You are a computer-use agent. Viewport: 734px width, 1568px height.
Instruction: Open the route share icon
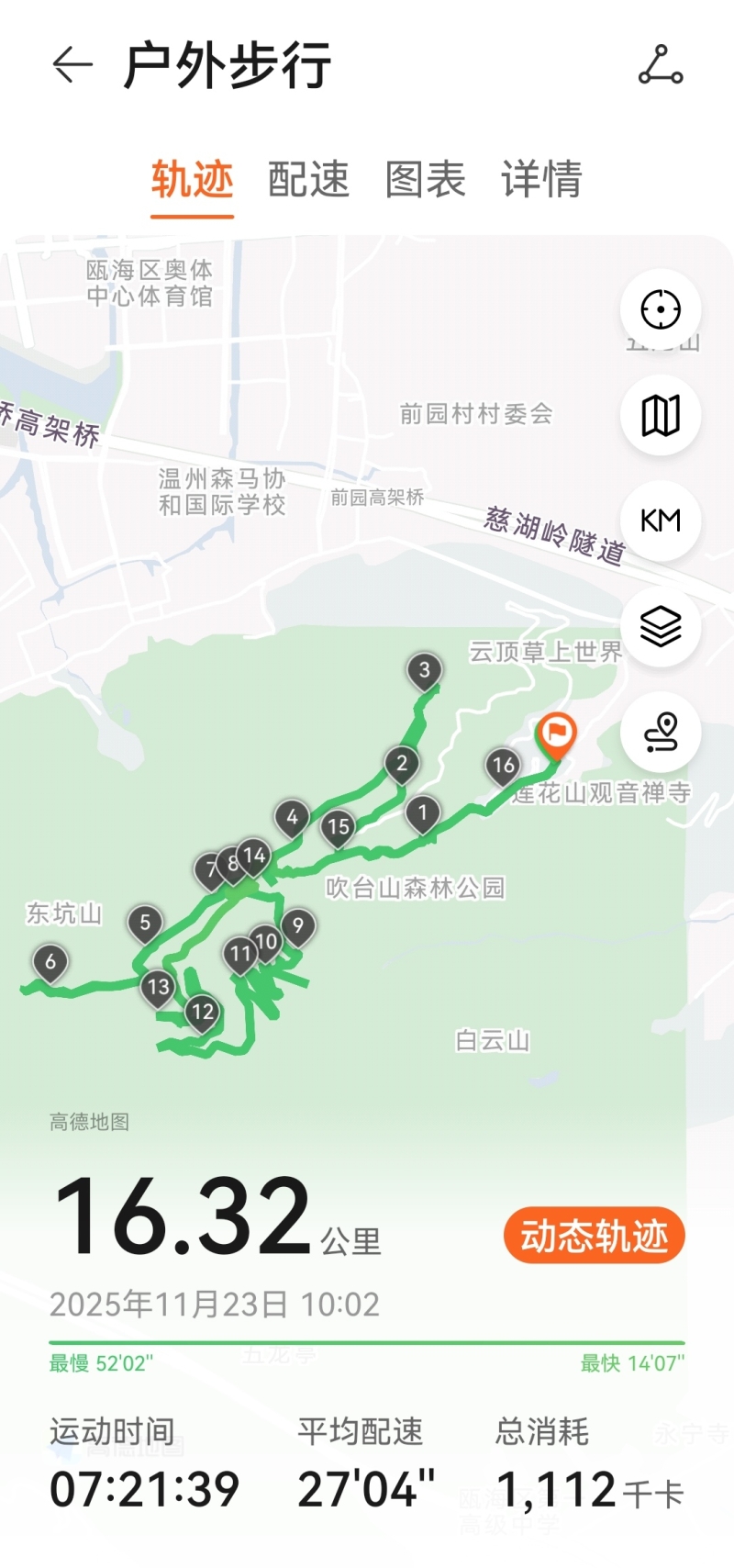coord(661,65)
